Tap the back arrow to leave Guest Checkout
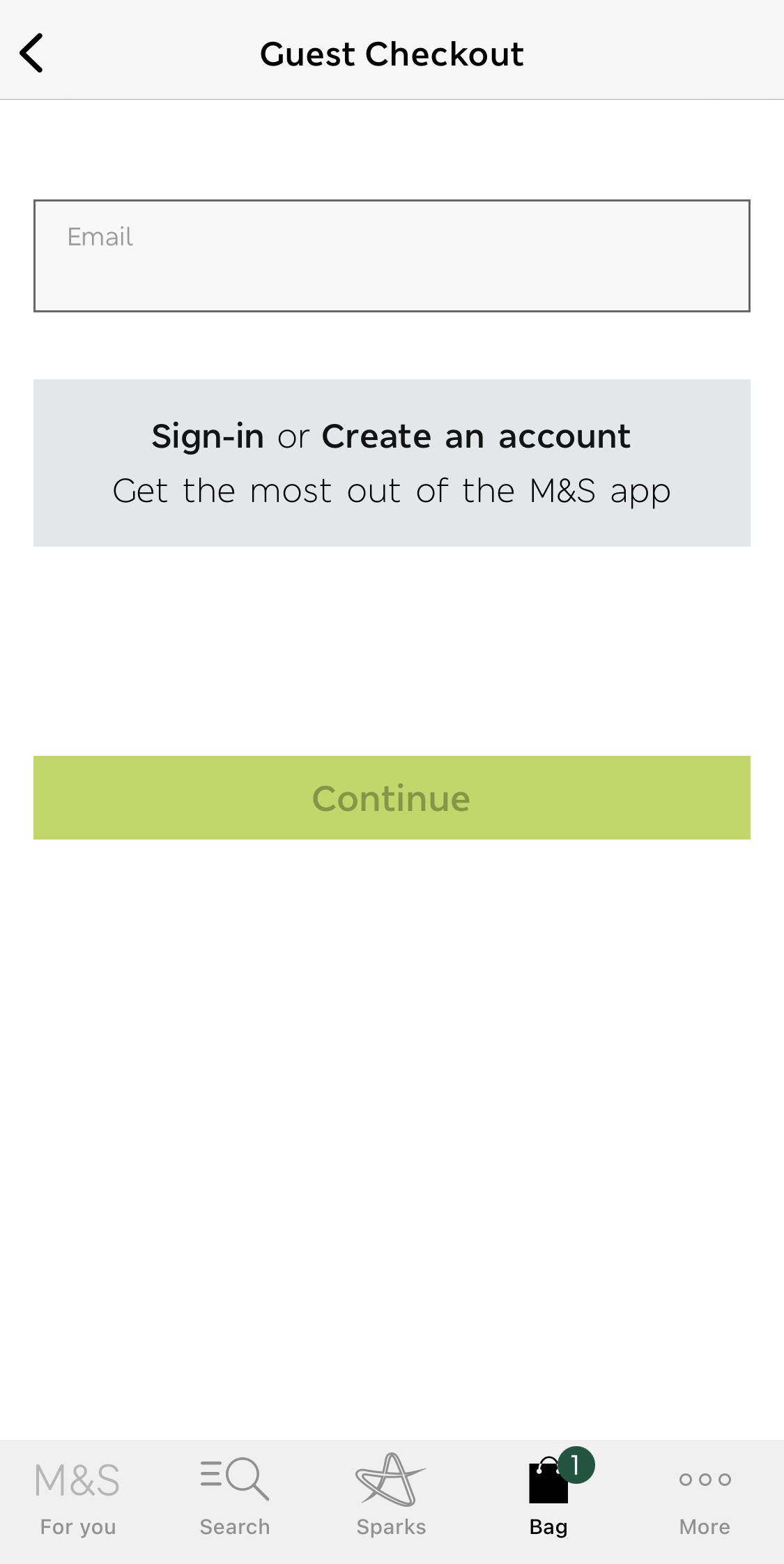Viewport: 784px width, 1564px height. click(33, 52)
